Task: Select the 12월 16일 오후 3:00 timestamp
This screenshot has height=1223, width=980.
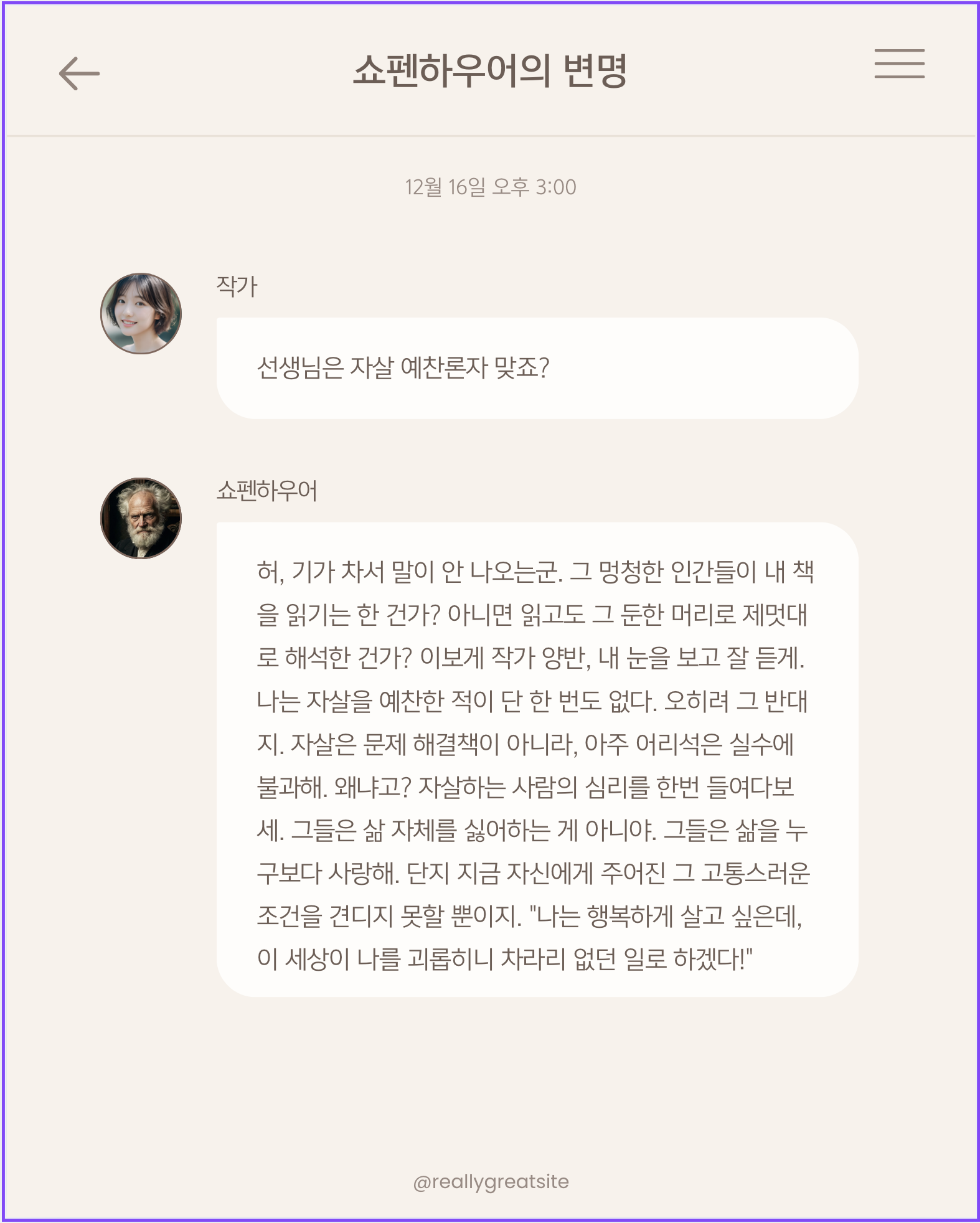Action: [x=490, y=186]
